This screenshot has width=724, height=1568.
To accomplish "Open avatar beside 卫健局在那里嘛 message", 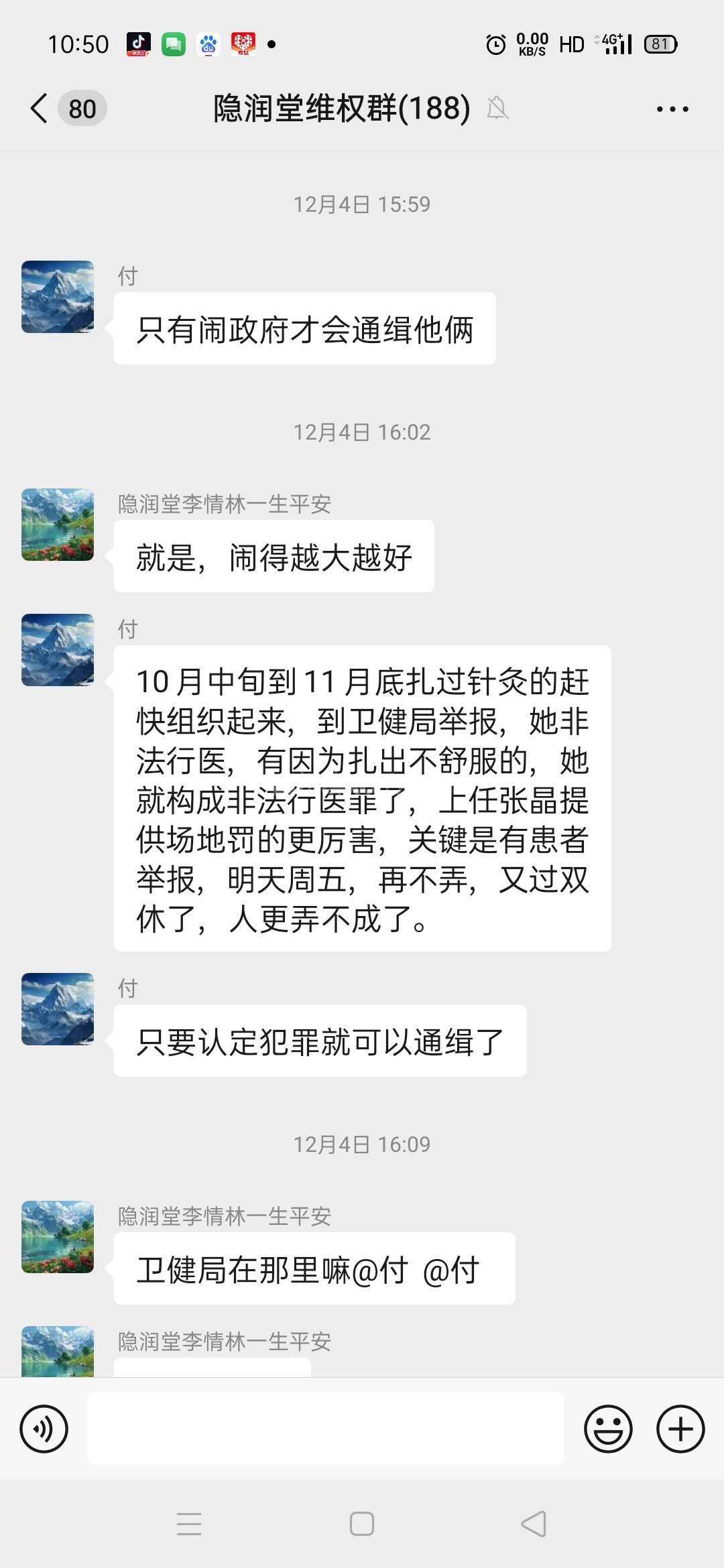I will pyautogui.click(x=58, y=1237).
